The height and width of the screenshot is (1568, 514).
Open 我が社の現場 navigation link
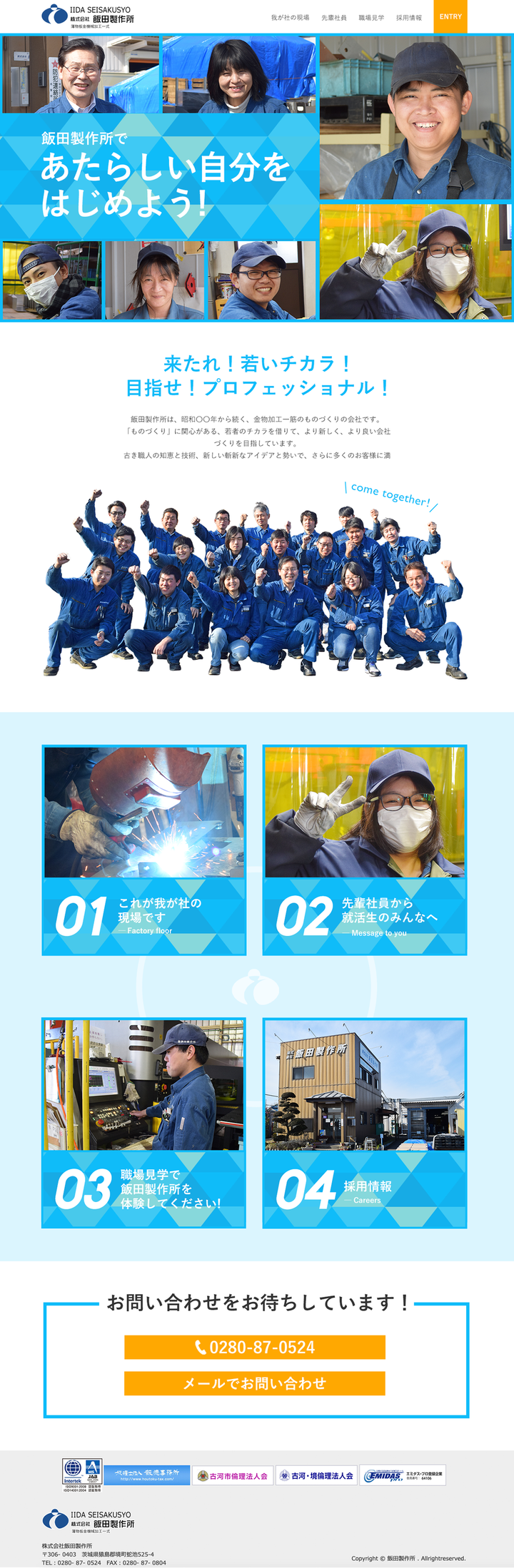point(290,18)
